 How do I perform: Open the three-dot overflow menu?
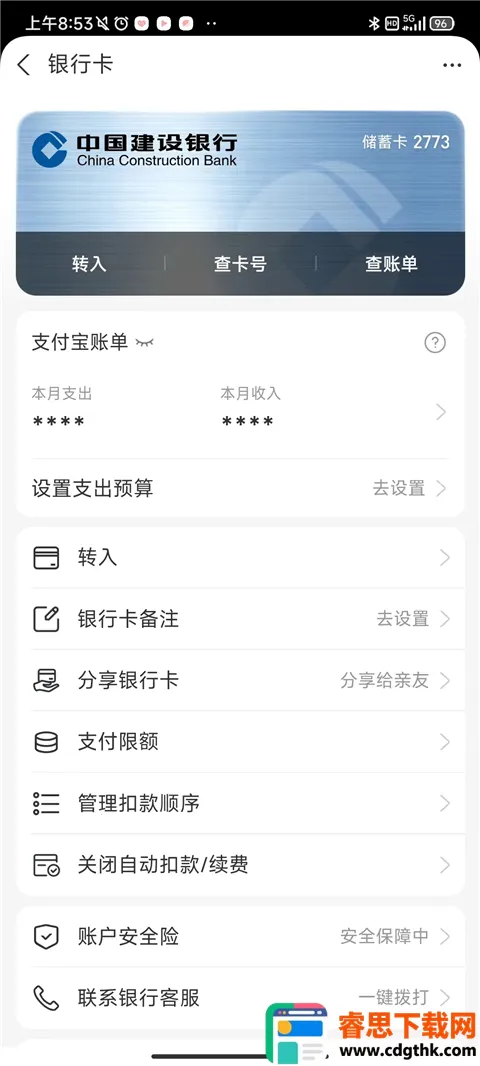(x=451, y=65)
